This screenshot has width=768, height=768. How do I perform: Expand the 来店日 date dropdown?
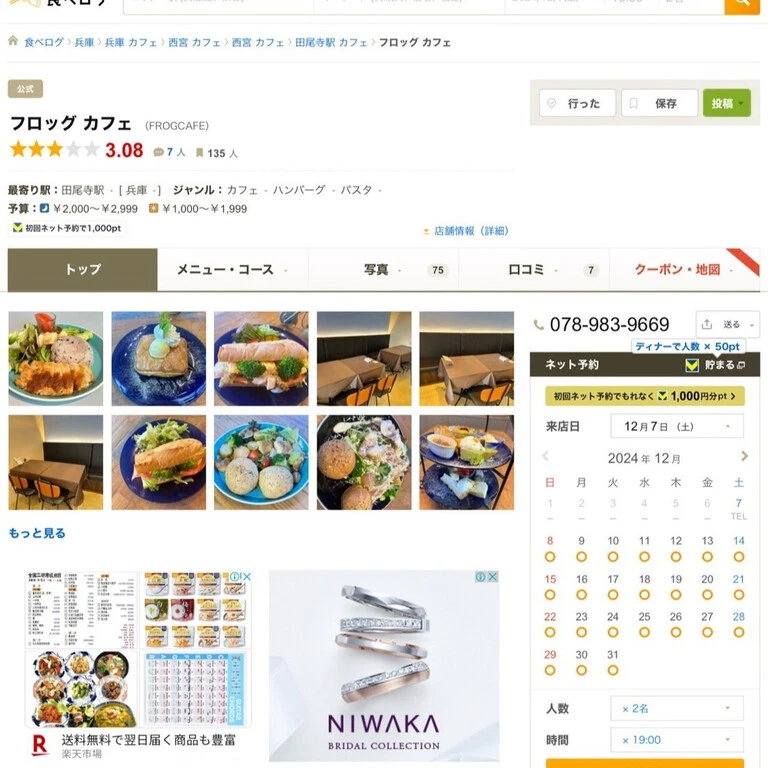pyautogui.click(x=677, y=426)
